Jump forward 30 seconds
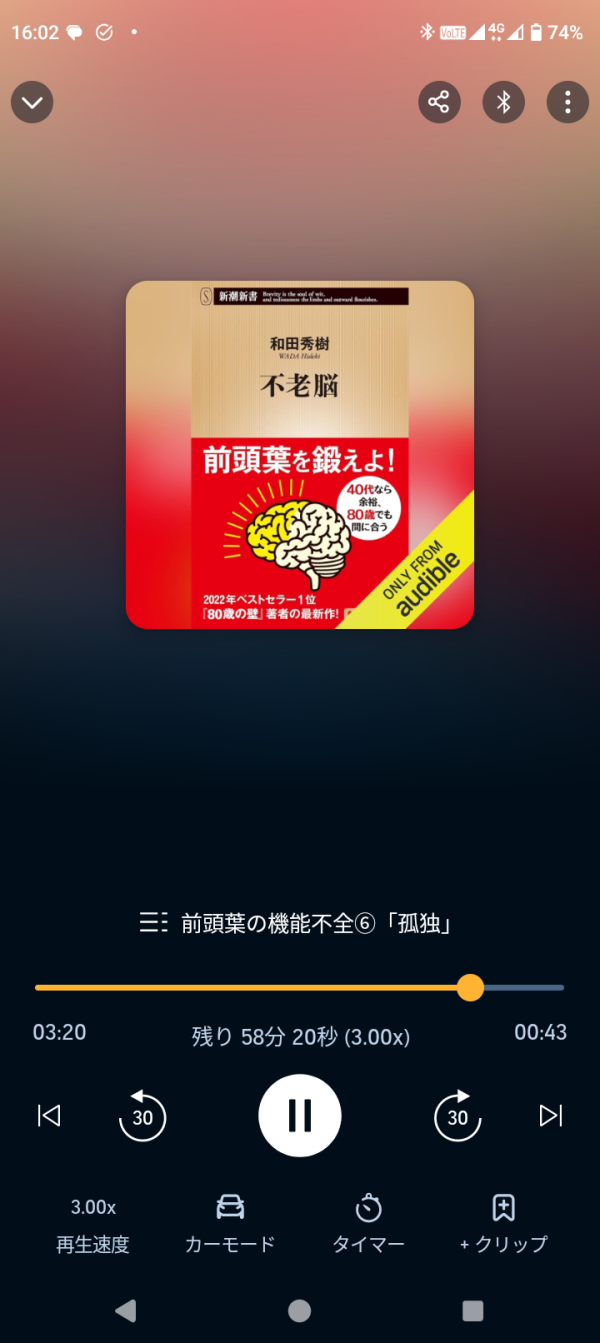The image size is (600, 1343). tap(457, 1115)
